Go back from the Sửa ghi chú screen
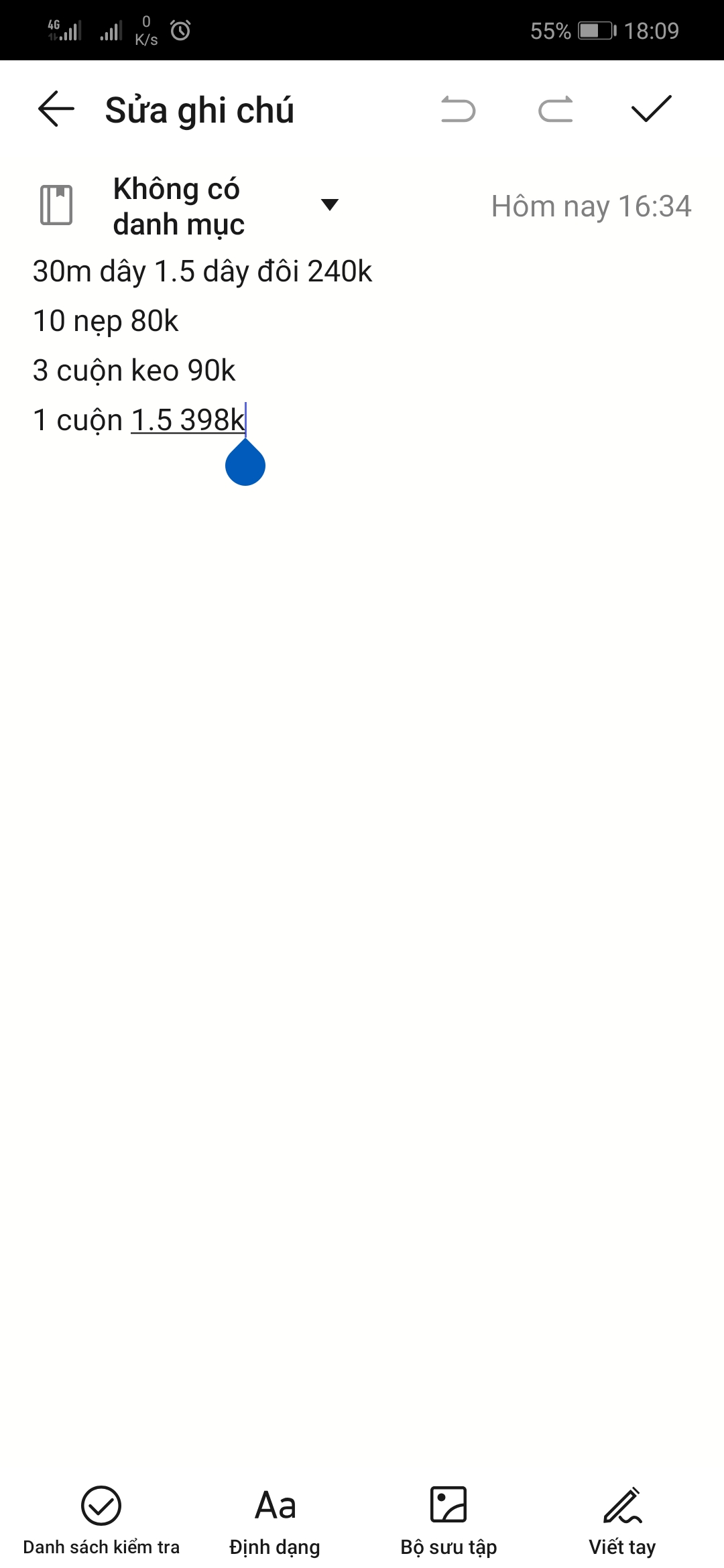The width and height of the screenshot is (724, 1568). tap(56, 109)
